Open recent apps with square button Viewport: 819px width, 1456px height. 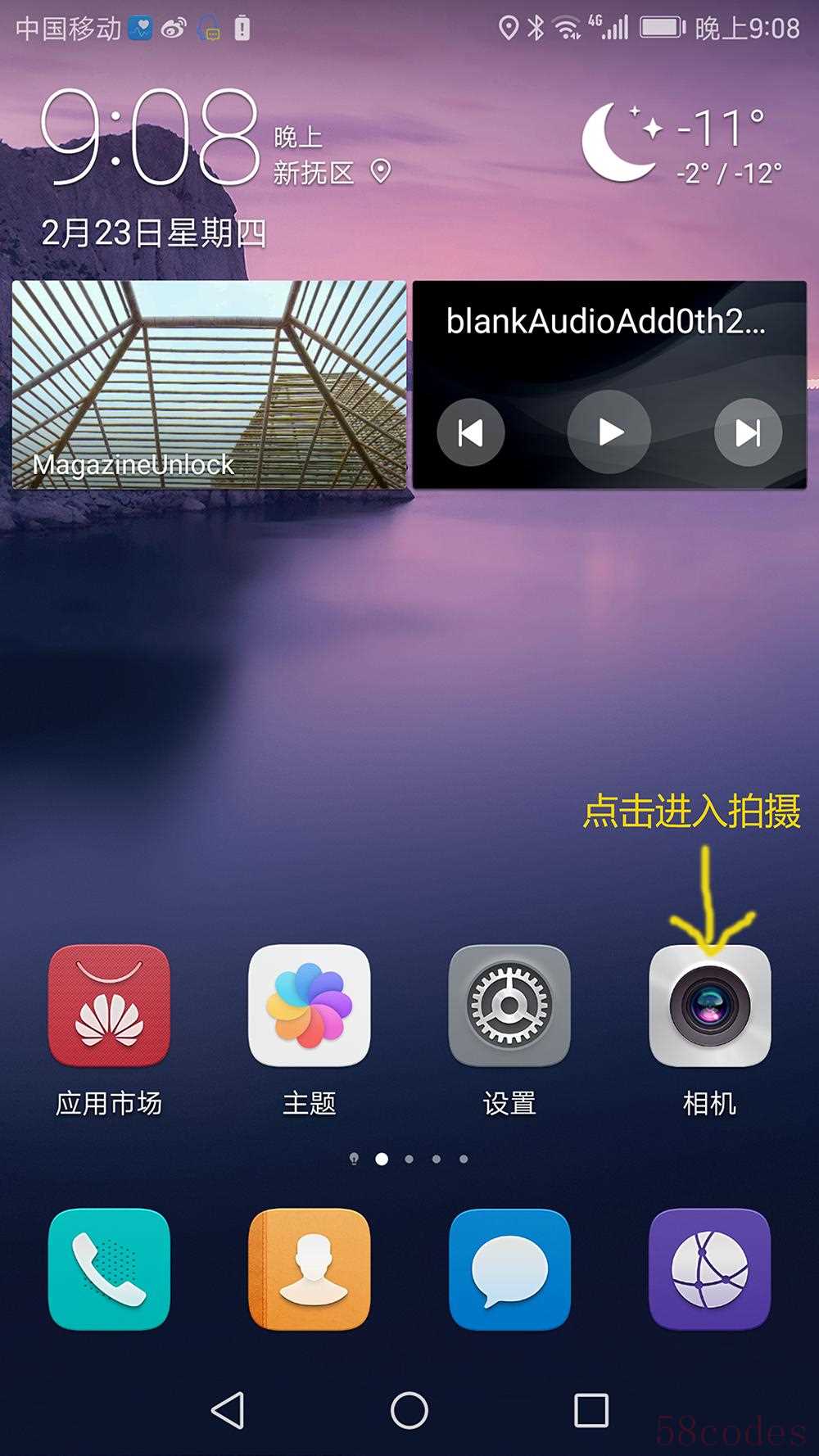590,1410
